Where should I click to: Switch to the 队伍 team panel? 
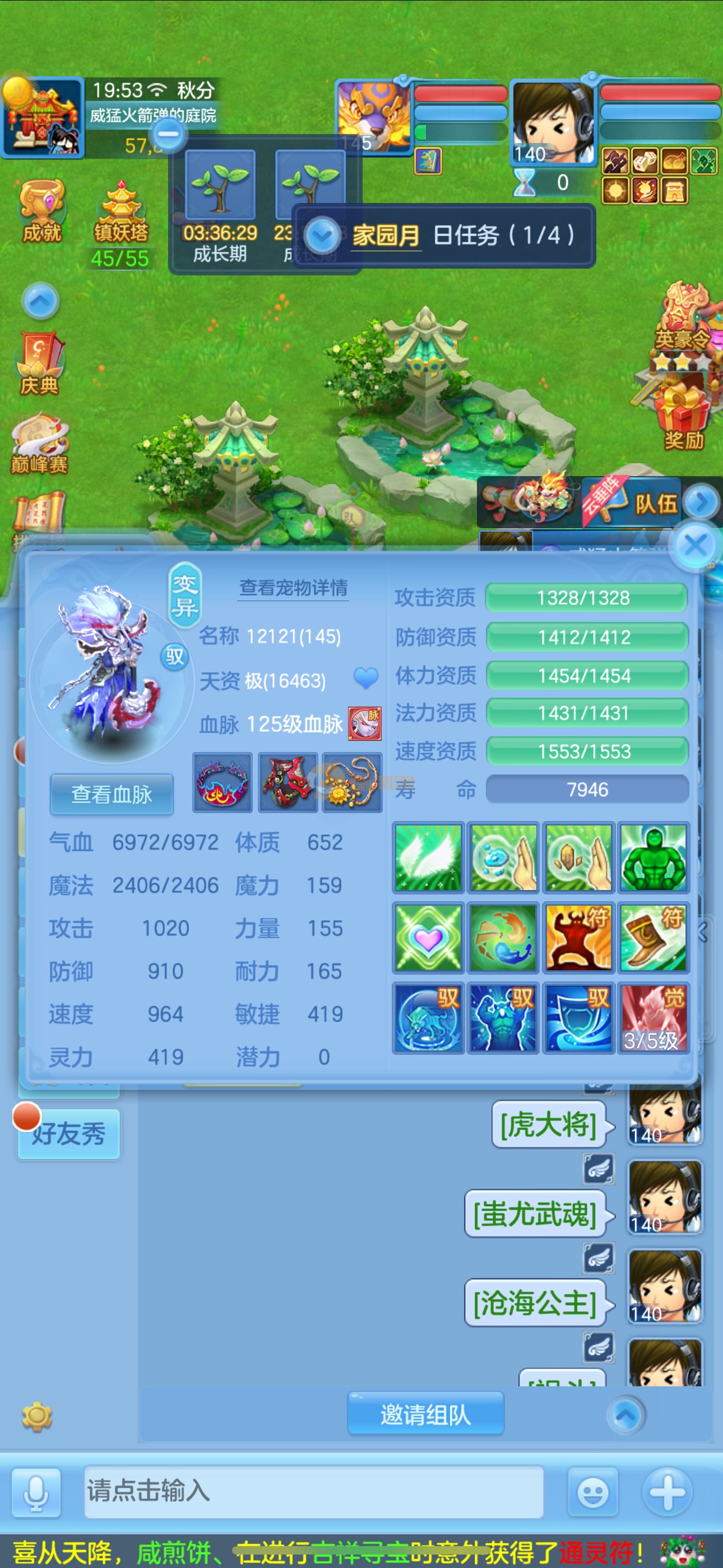point(655,503)
